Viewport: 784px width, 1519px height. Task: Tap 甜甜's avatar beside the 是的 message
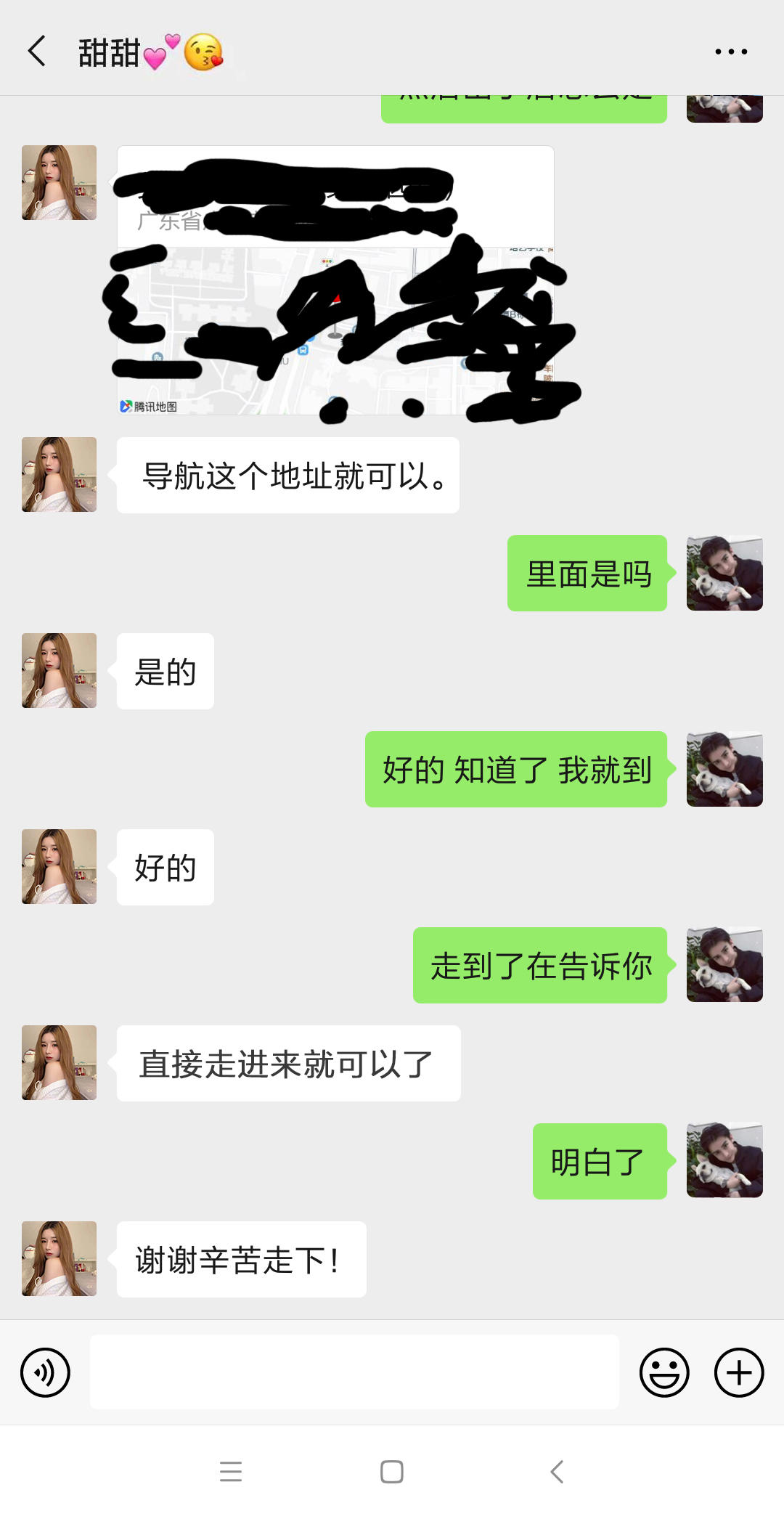point(59,670)
